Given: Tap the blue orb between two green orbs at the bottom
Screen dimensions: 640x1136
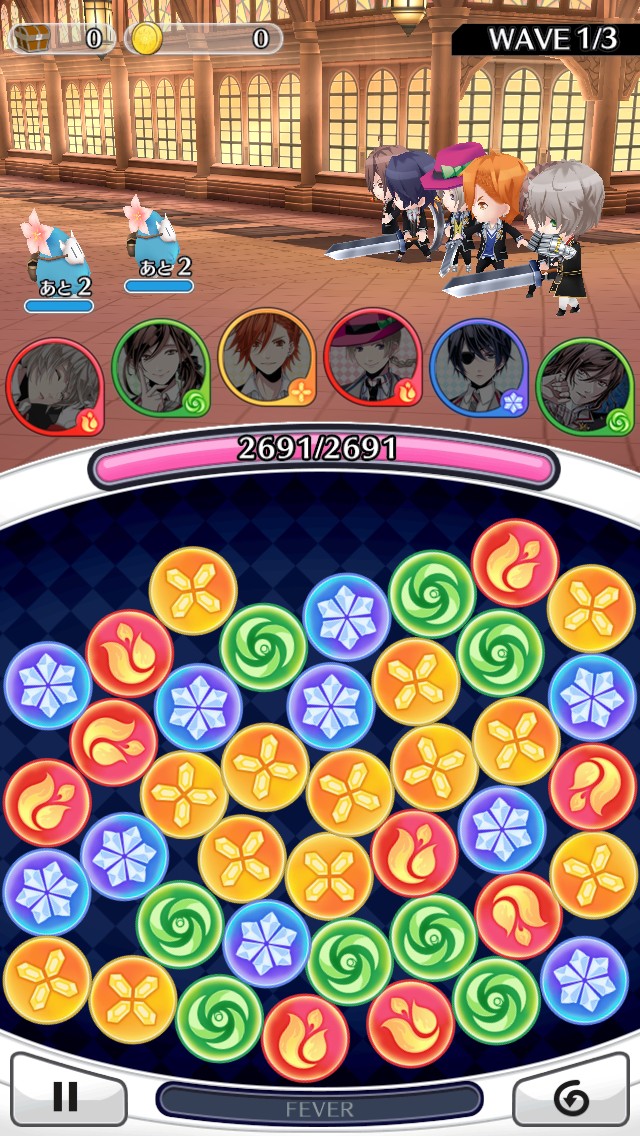Looking at the screenshot, I should pyautogui.click(x=266, y=943).
